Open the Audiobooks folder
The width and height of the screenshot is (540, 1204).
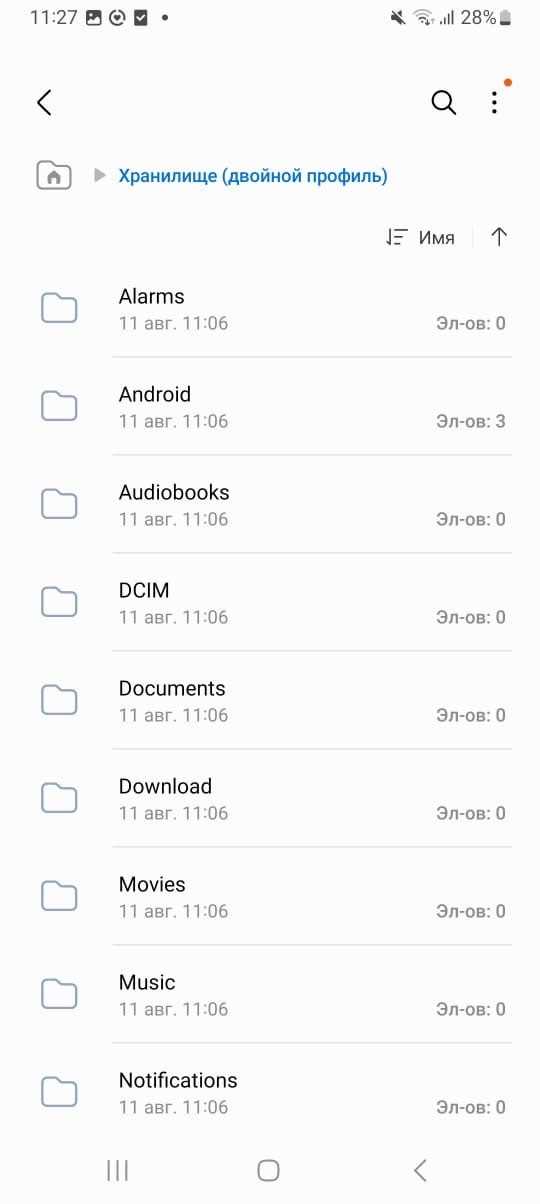click(270, 505)
